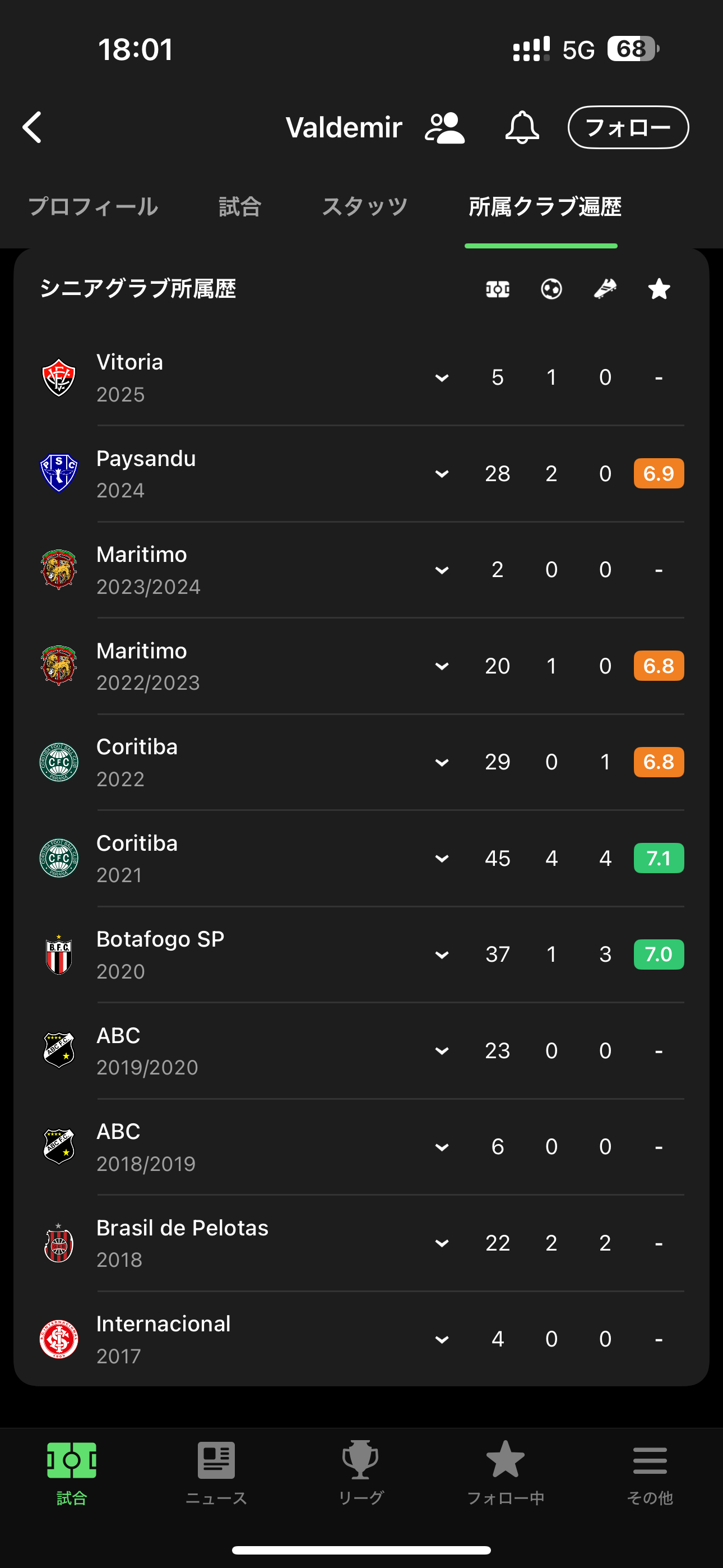Switch to the スタッツ tab

[364, 207]
